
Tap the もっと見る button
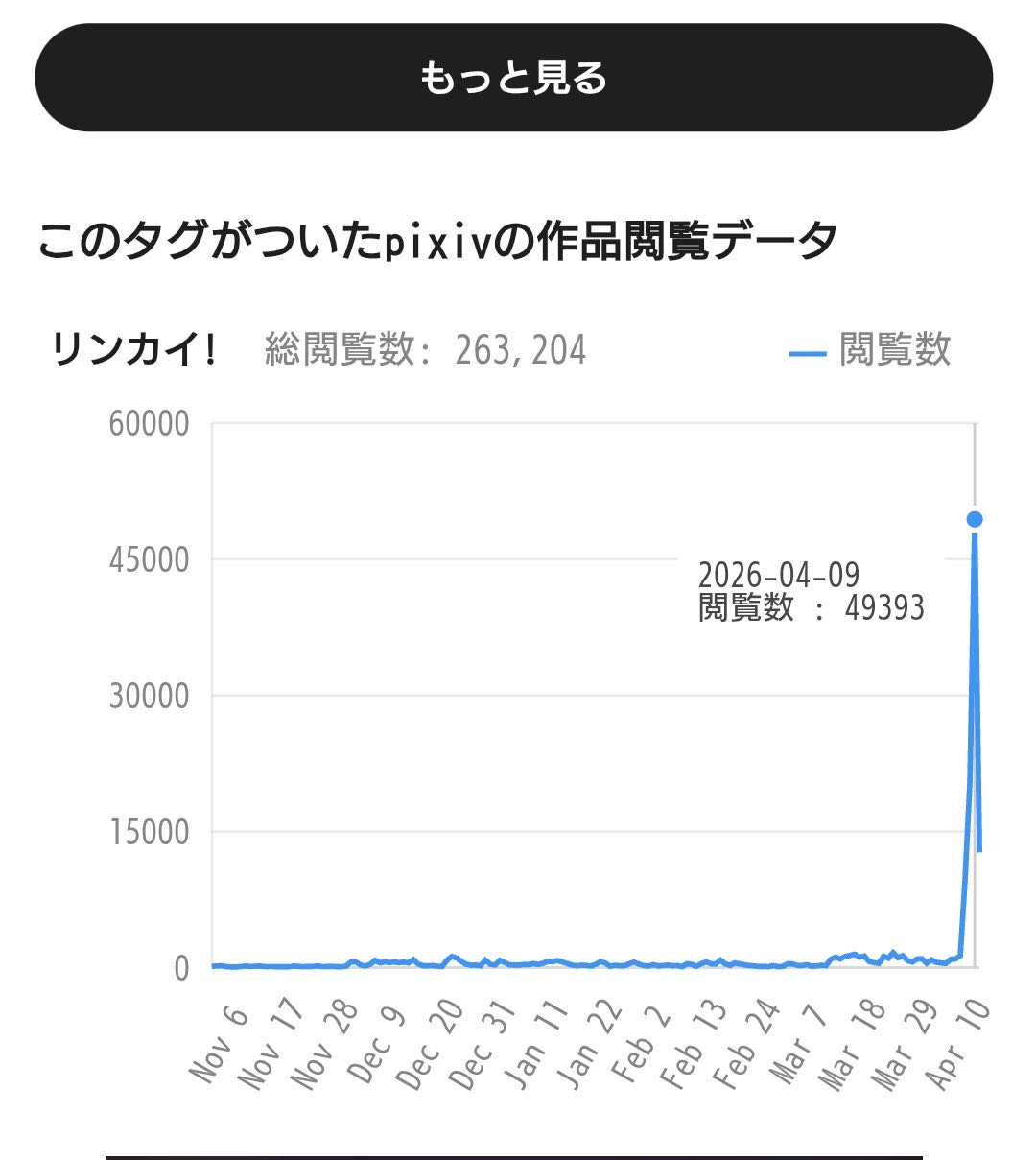(x=513, y=78)
